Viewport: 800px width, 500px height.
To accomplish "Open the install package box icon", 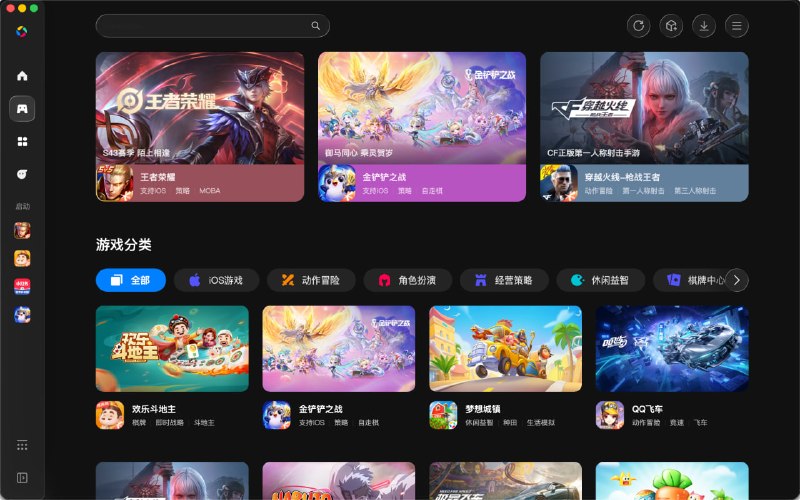I will pos(671,26).
